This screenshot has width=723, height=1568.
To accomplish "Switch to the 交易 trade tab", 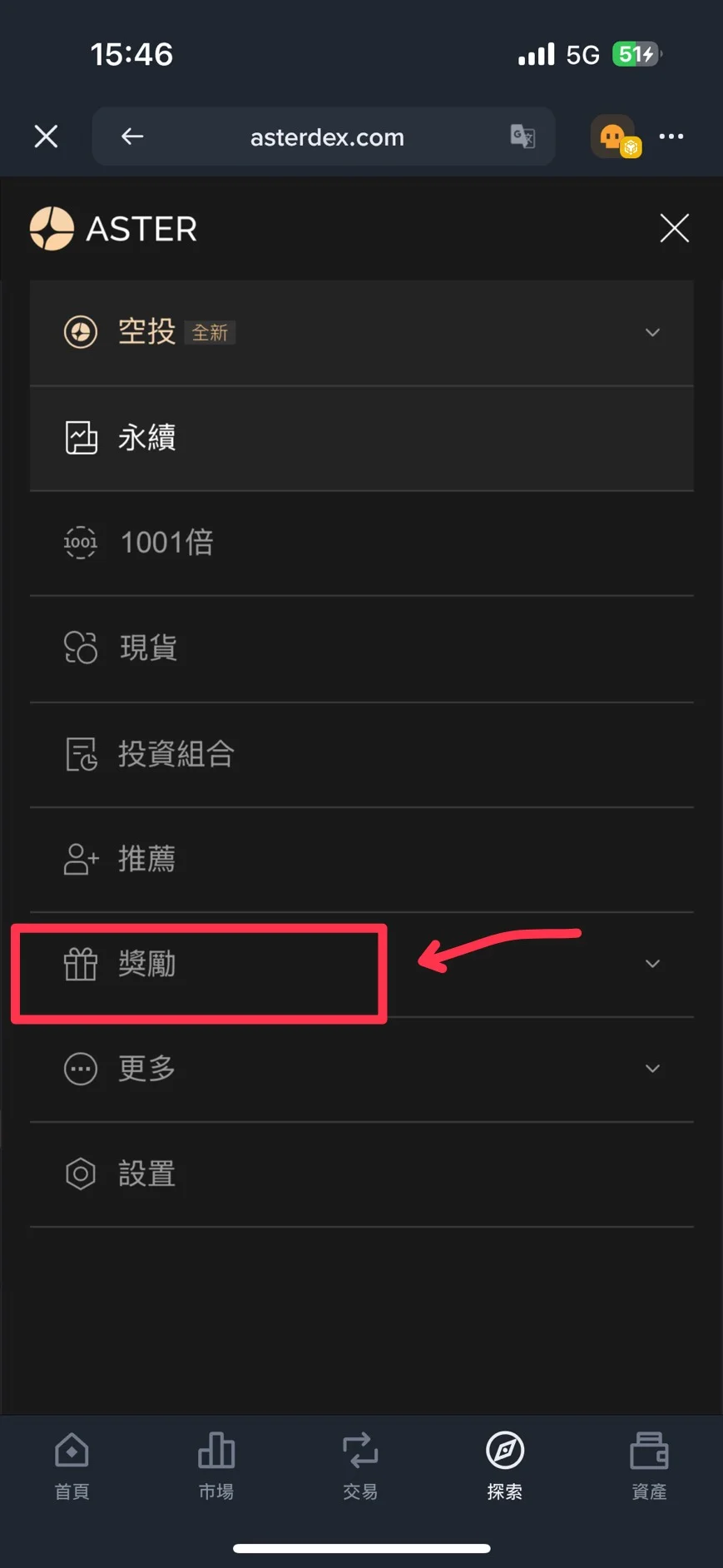I will click(360, 1466).
